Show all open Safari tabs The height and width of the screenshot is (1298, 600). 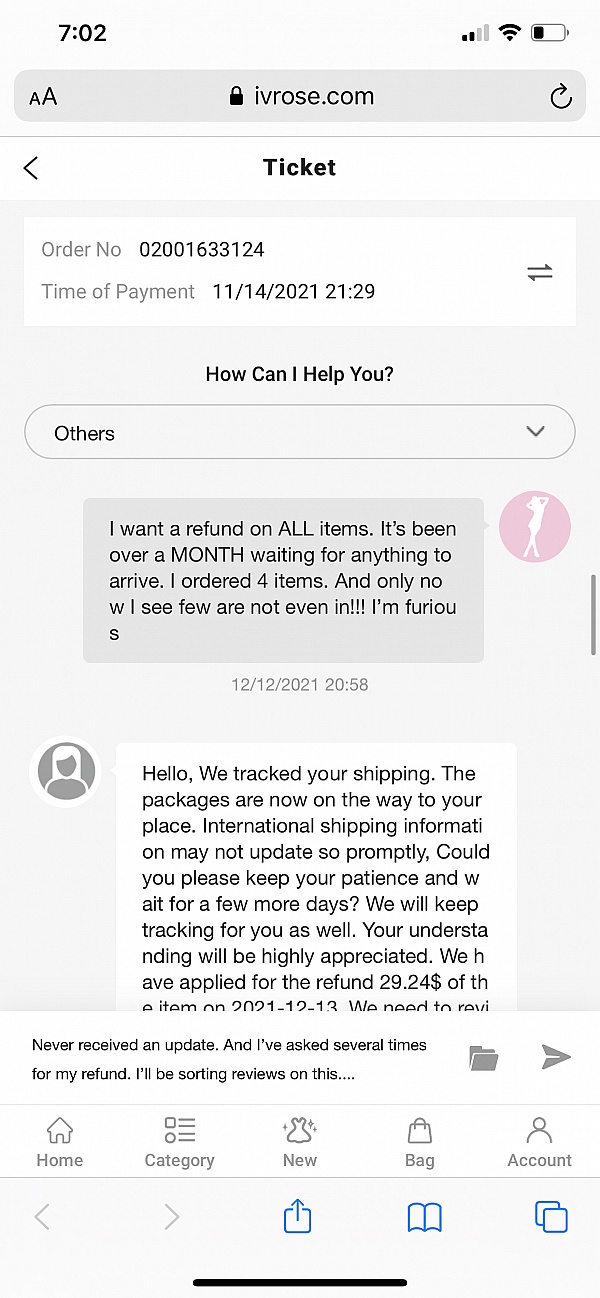coord(551,1217)
